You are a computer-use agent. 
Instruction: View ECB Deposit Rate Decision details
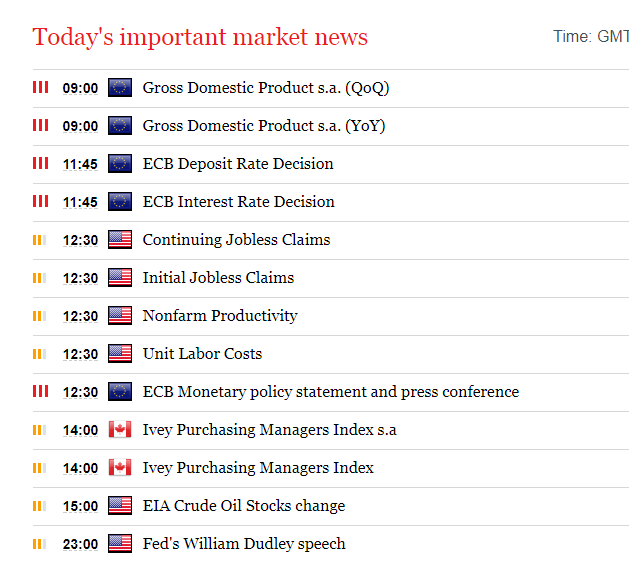[238, 164]
